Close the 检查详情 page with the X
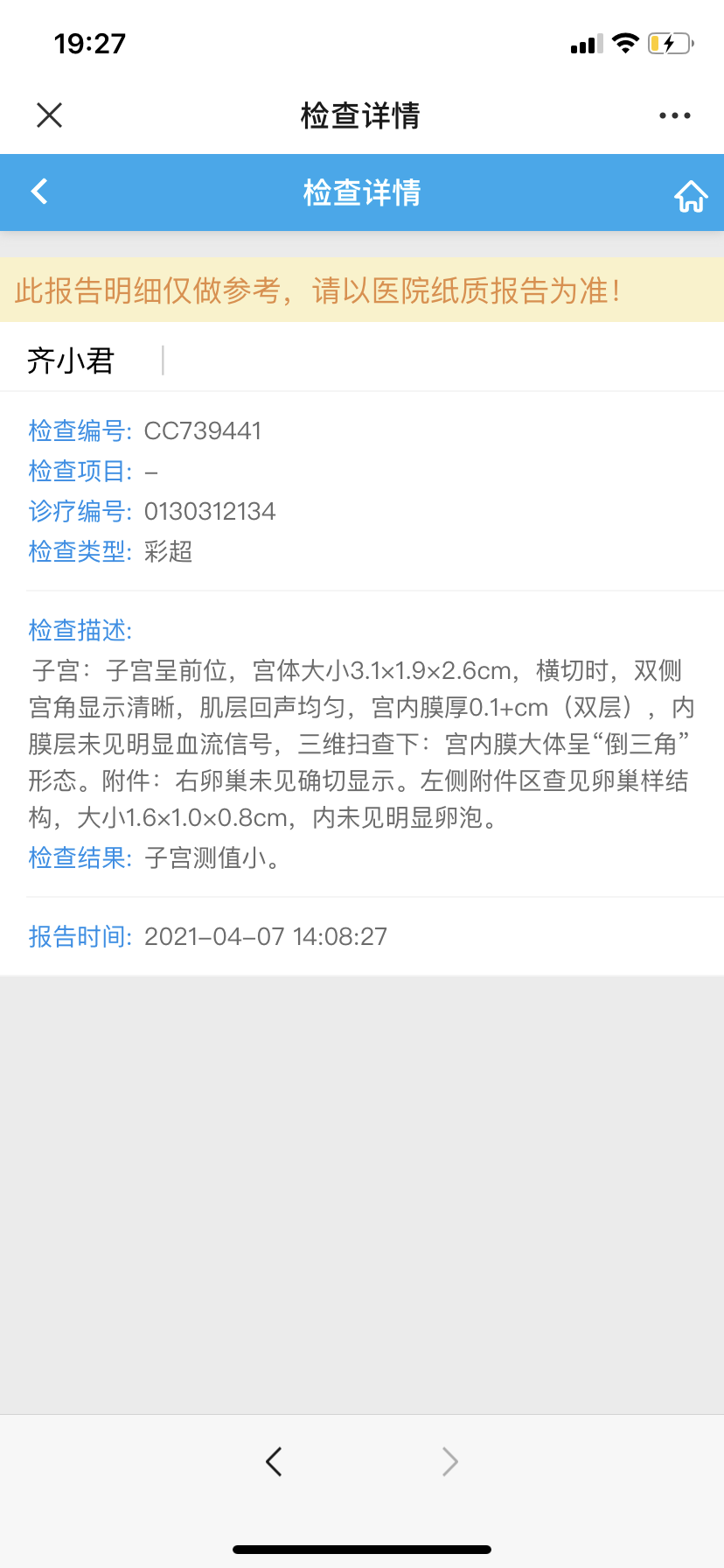Image resolution: width=724 pixels, height=1568 pixels. coord(49,115)
